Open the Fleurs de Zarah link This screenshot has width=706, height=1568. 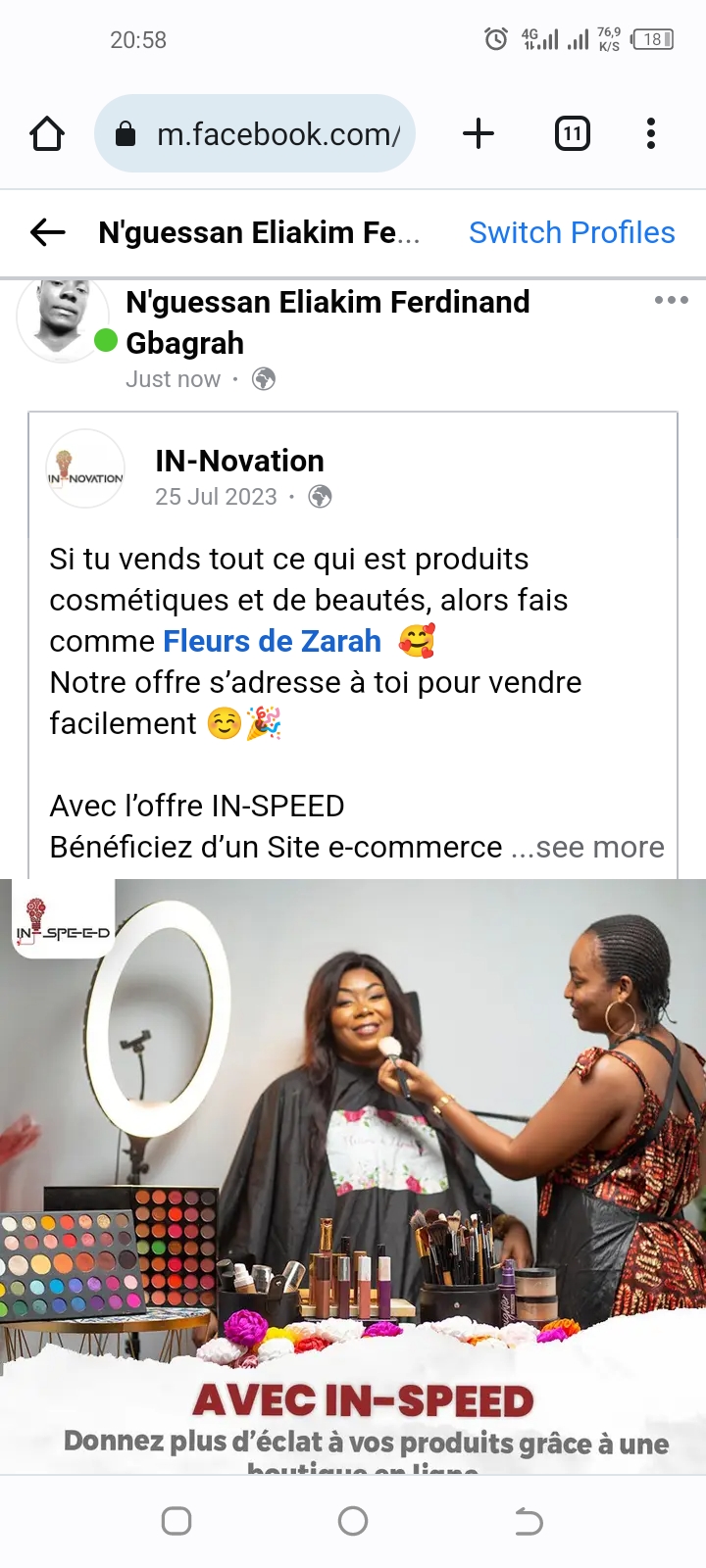[x=272, y=641]
